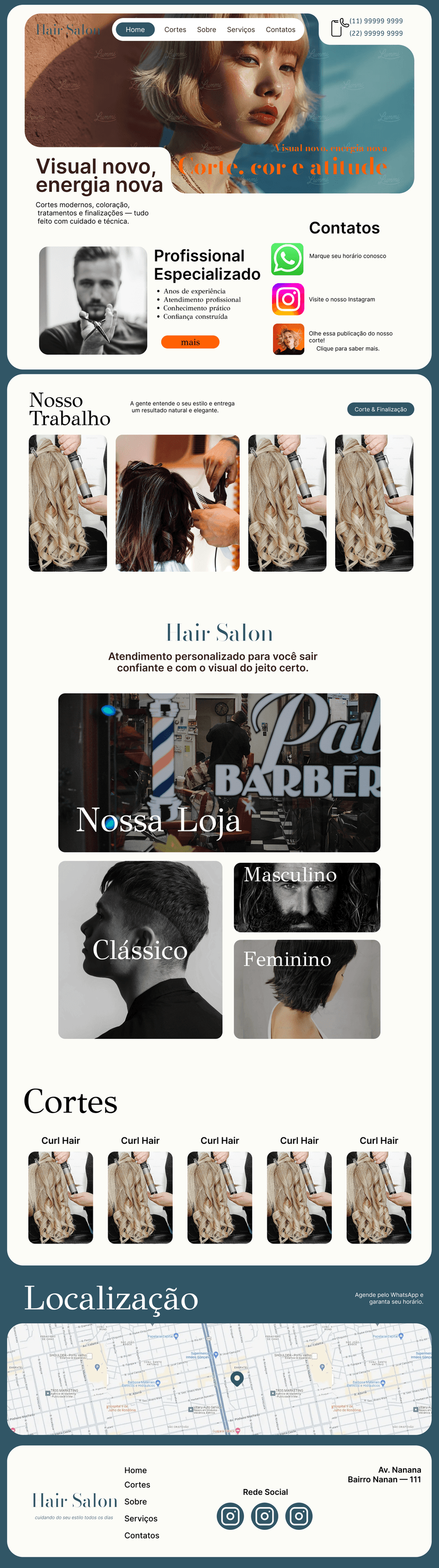Tap the orange mais button
Screen dimensions: 439x1568
[x=190, y=342]
